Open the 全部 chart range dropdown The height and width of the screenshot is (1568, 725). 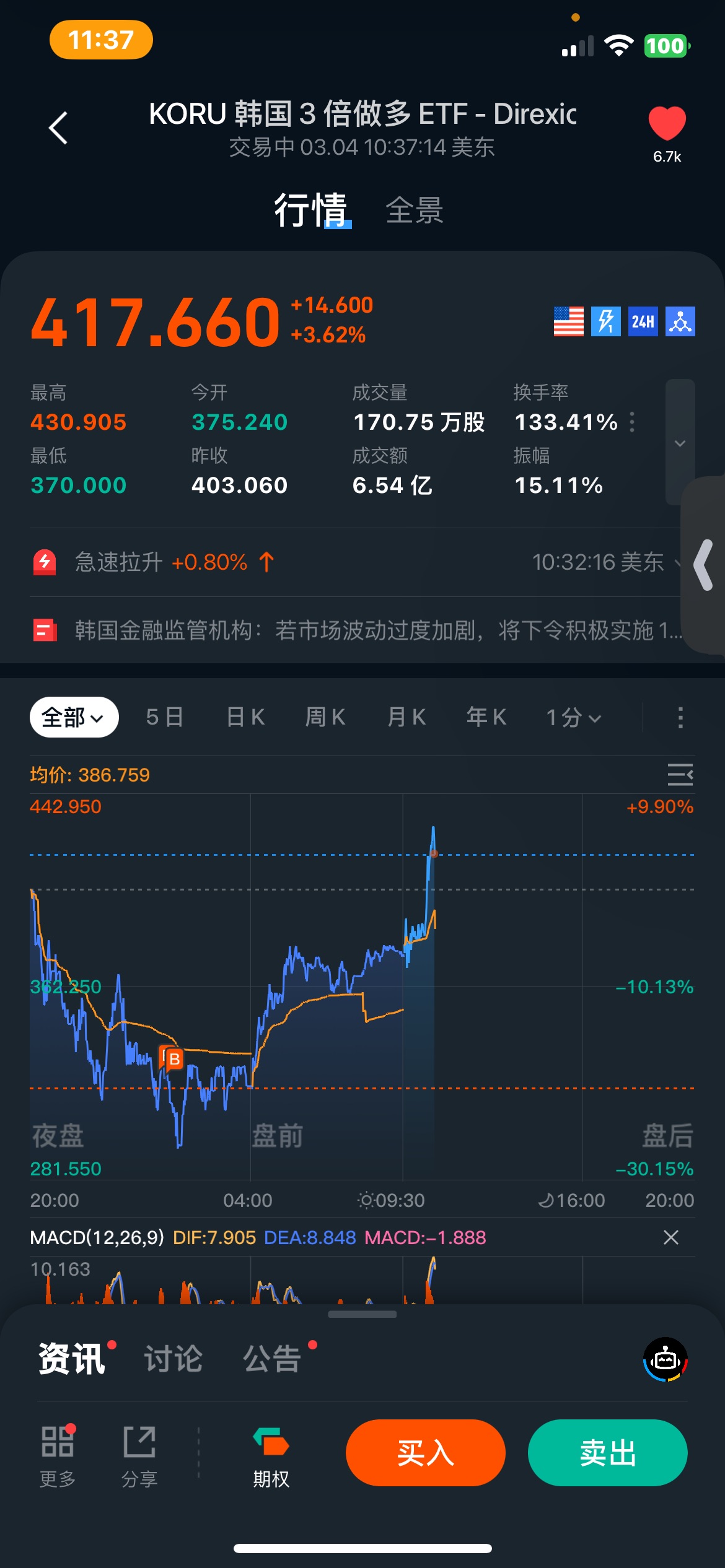coord(74,717)
